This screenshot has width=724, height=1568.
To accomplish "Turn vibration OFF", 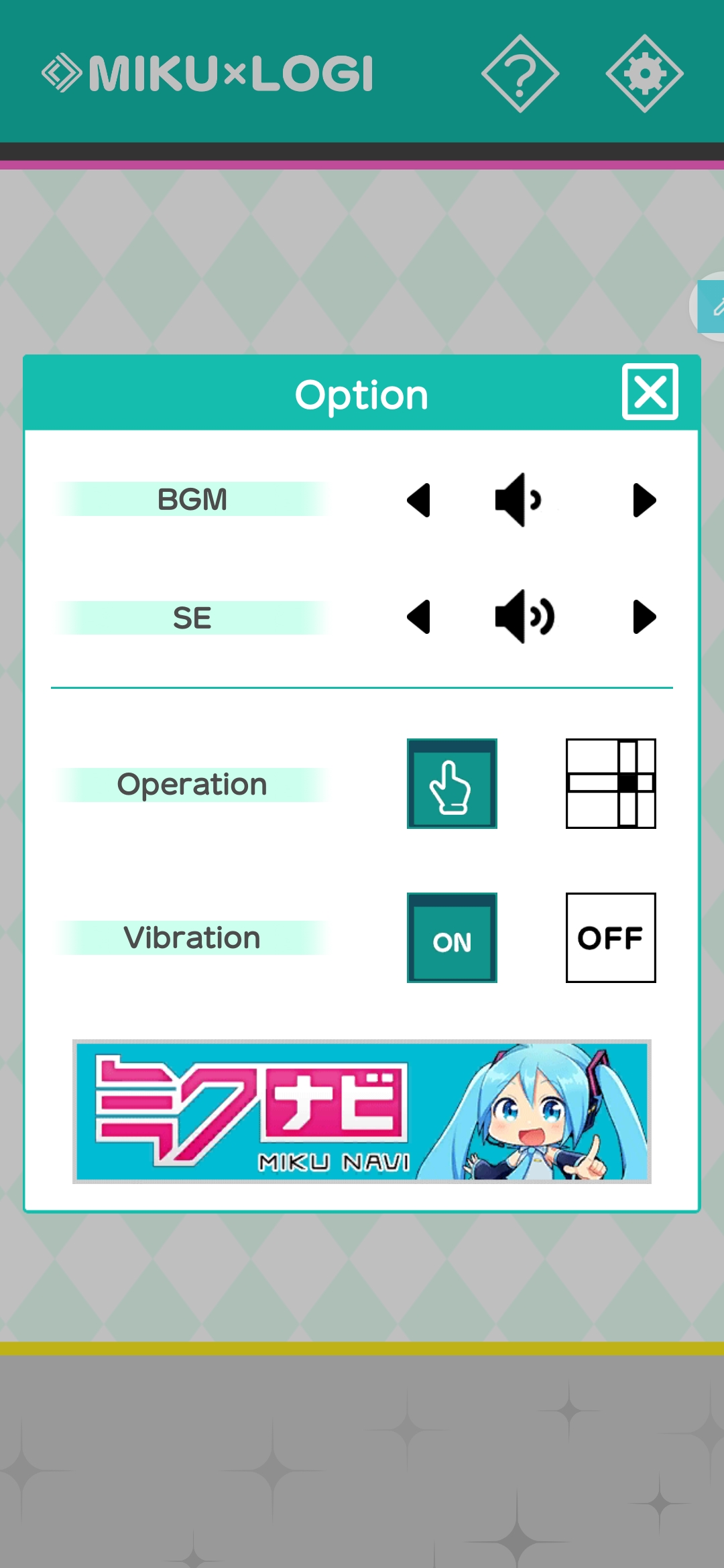I will click(x=611, y=937).
